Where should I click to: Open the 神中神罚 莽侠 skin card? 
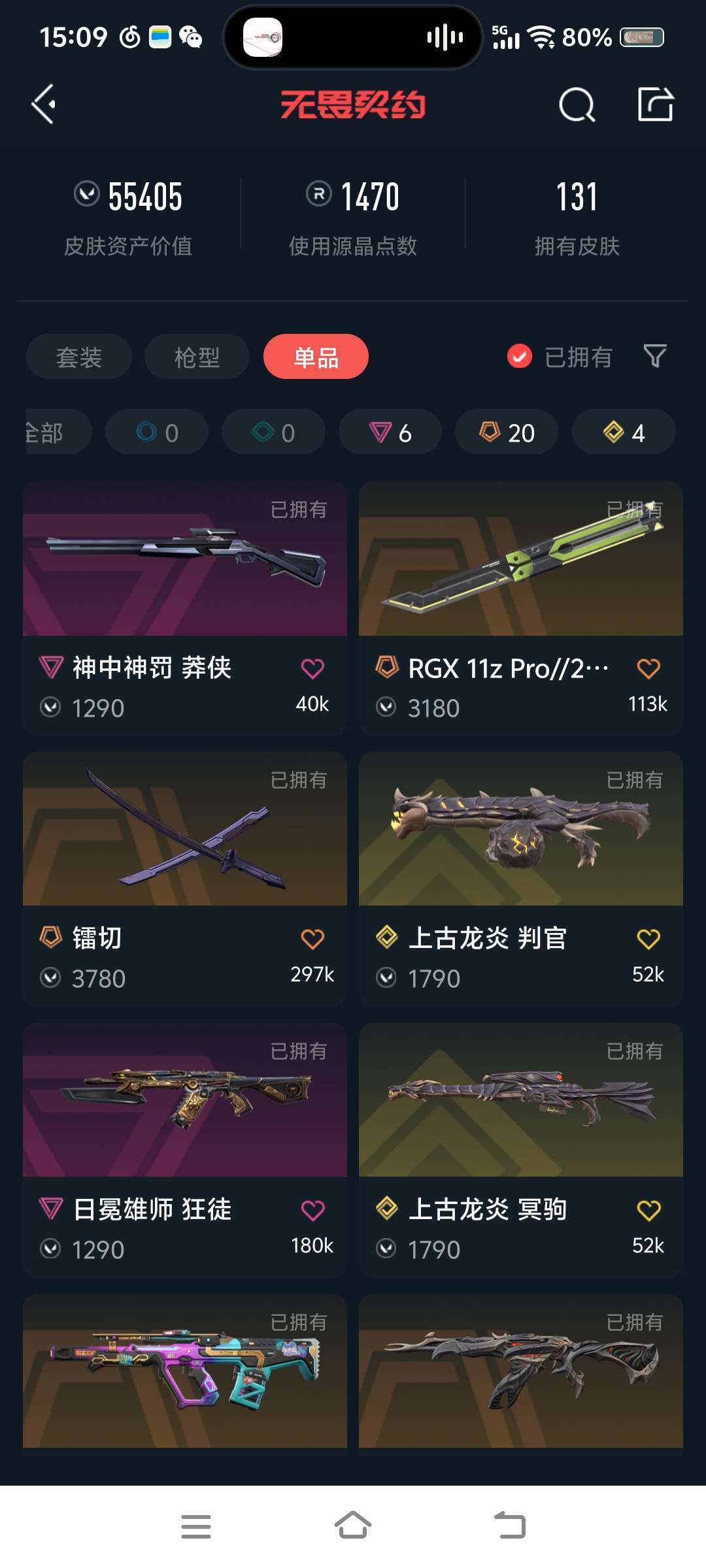point(185,609)
